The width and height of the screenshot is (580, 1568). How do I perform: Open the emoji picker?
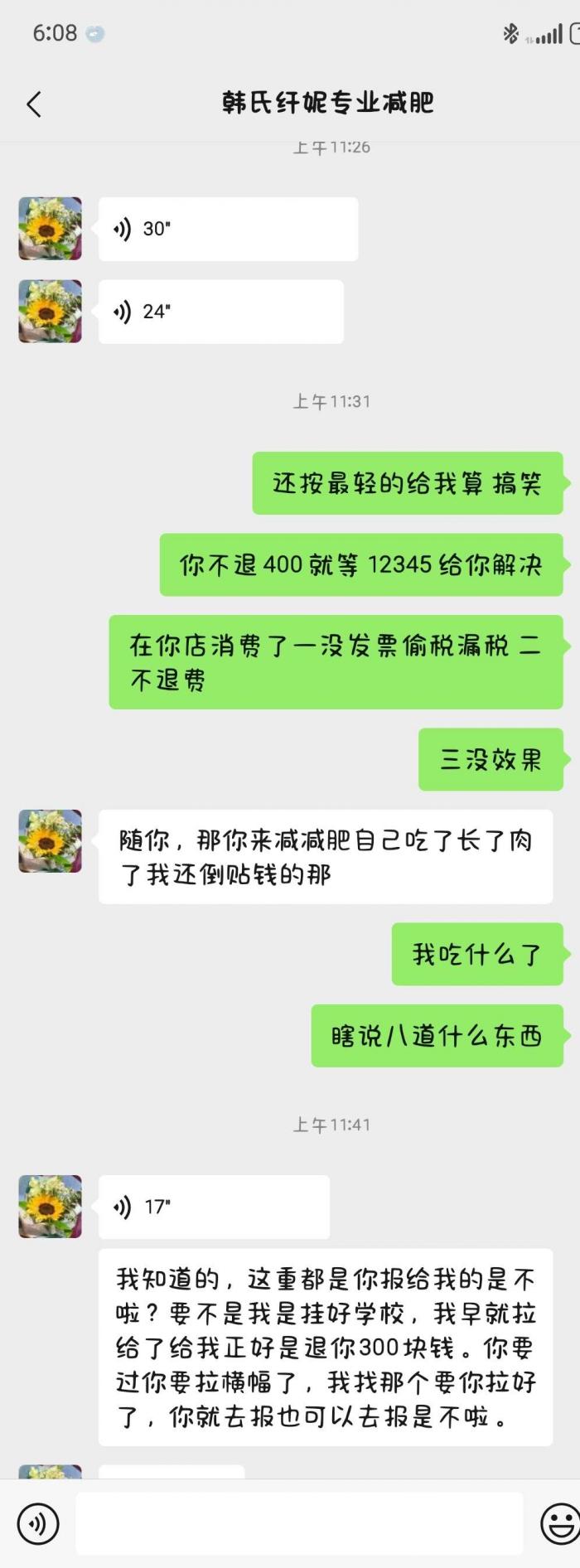click(x=560, y=1523)
